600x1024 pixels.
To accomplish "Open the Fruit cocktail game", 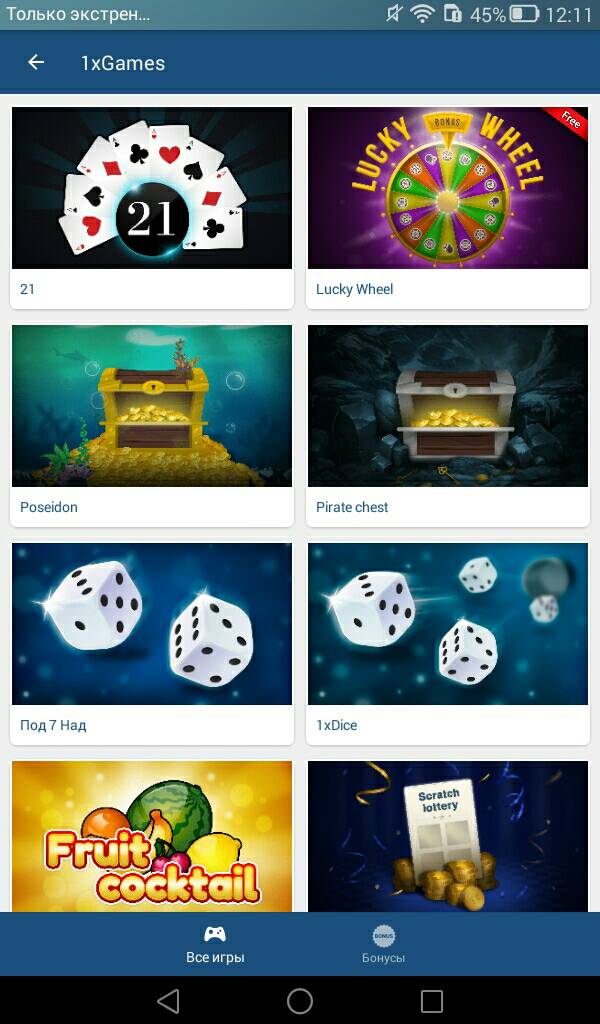I will tap(152, 838).
